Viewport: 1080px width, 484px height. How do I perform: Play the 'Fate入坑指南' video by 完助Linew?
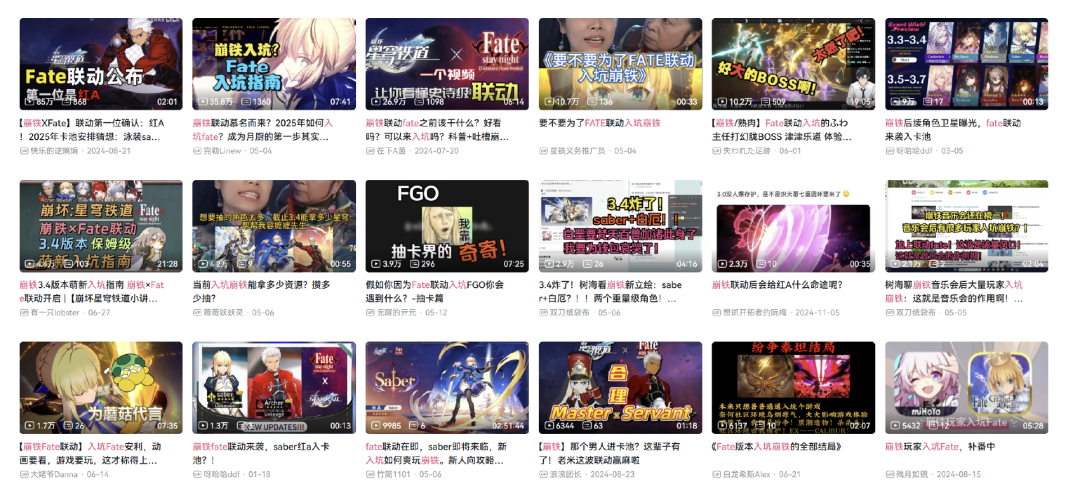point(274,63)
